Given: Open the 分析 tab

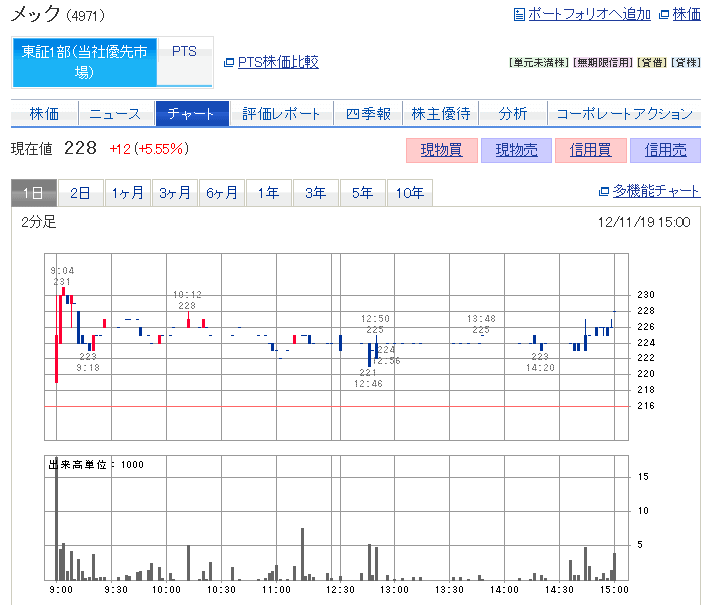Looking at the screenshot, I should point(512,113).
